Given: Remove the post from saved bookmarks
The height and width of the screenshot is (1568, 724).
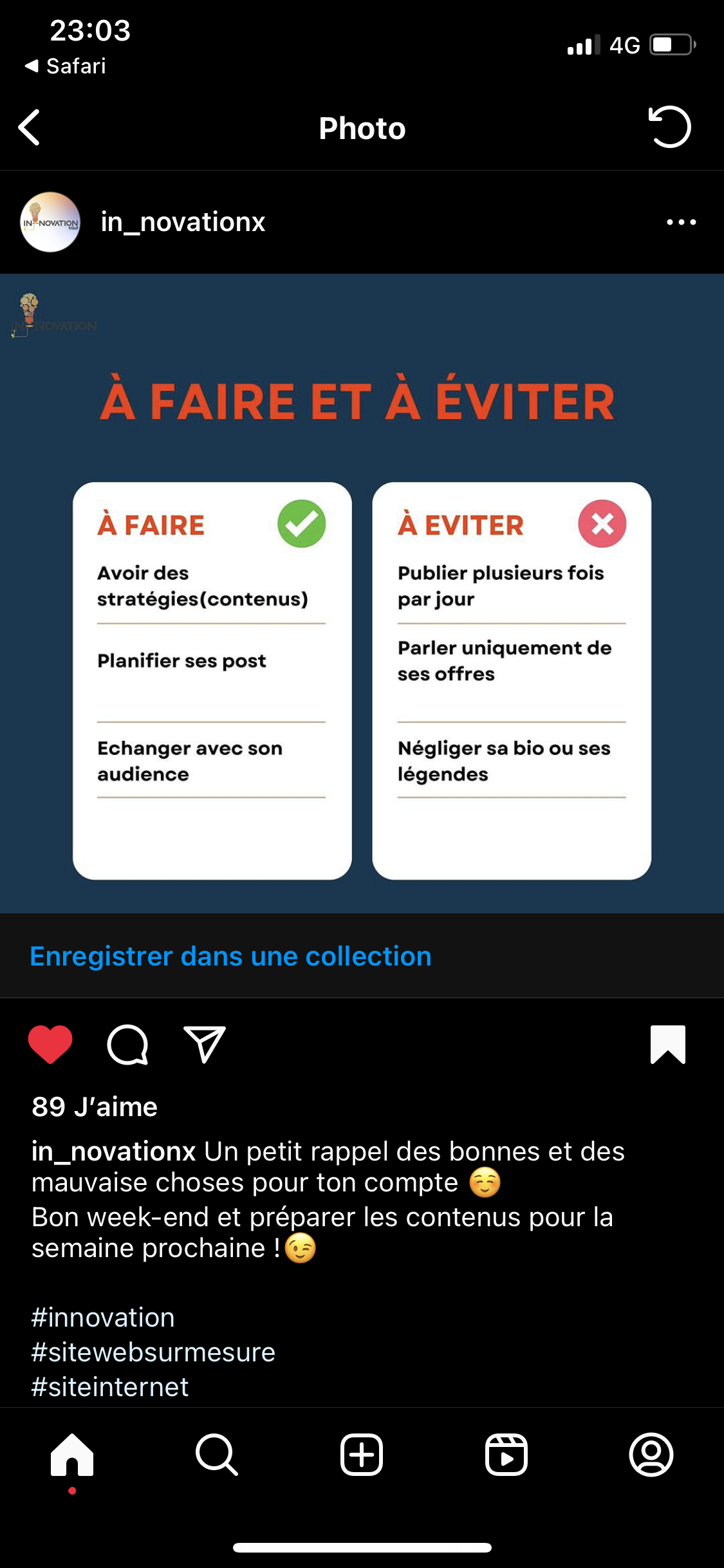Looking at the screenshot, I should tap(668, 1044).
